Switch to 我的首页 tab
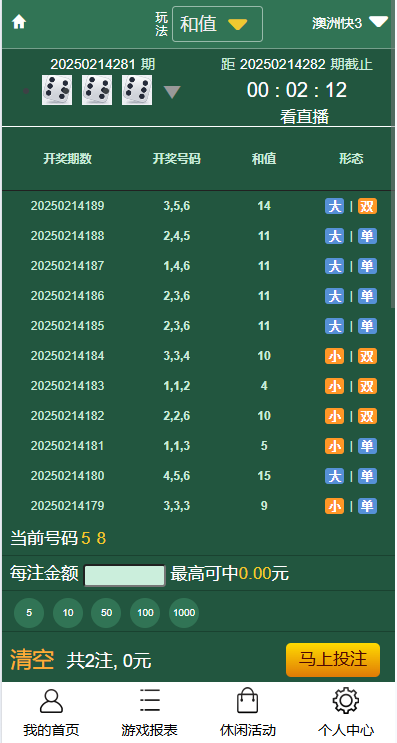This screenshot has height=743, width=397. point(51,713)
